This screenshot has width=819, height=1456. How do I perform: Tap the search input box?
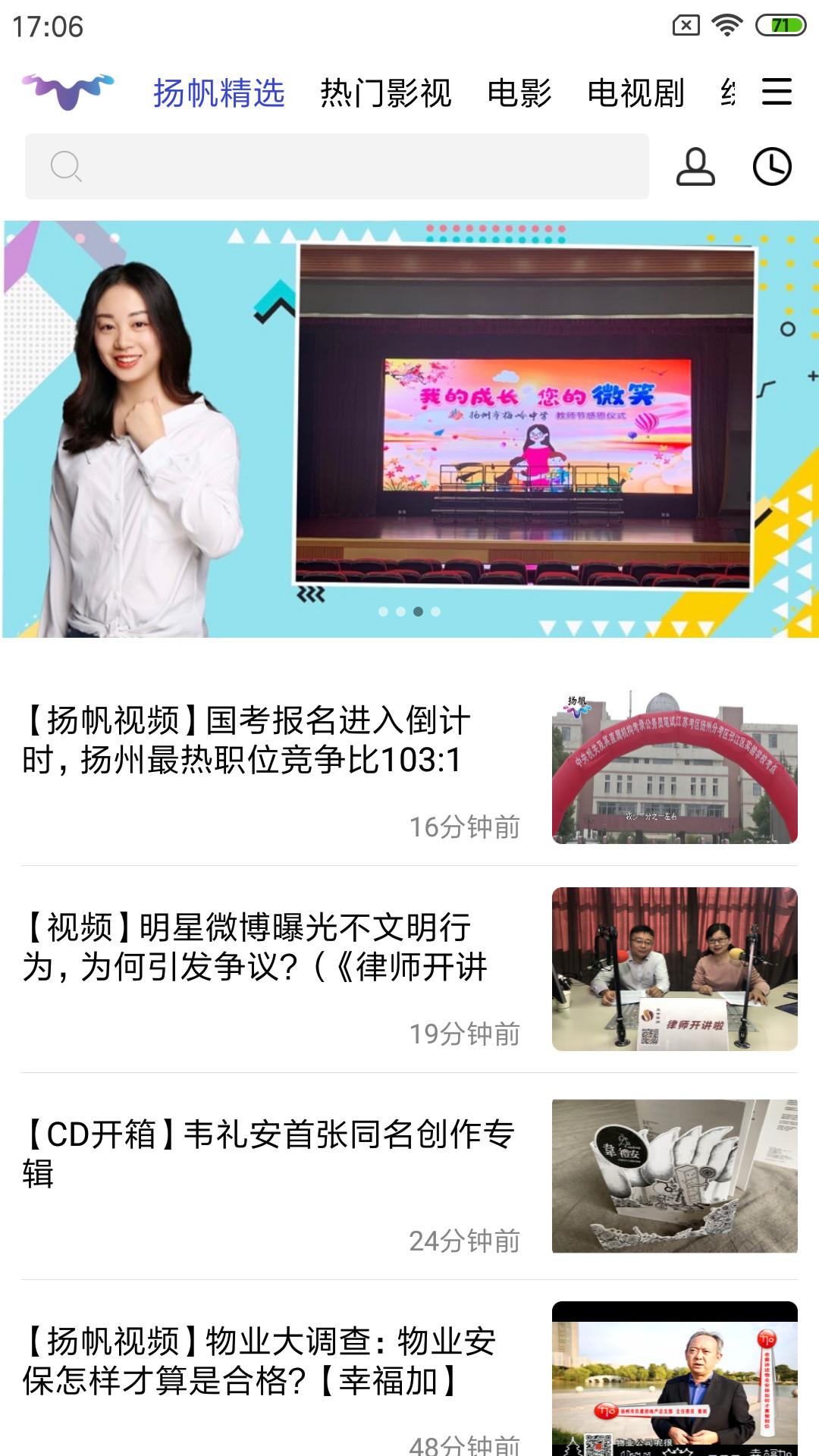(337, 167)
